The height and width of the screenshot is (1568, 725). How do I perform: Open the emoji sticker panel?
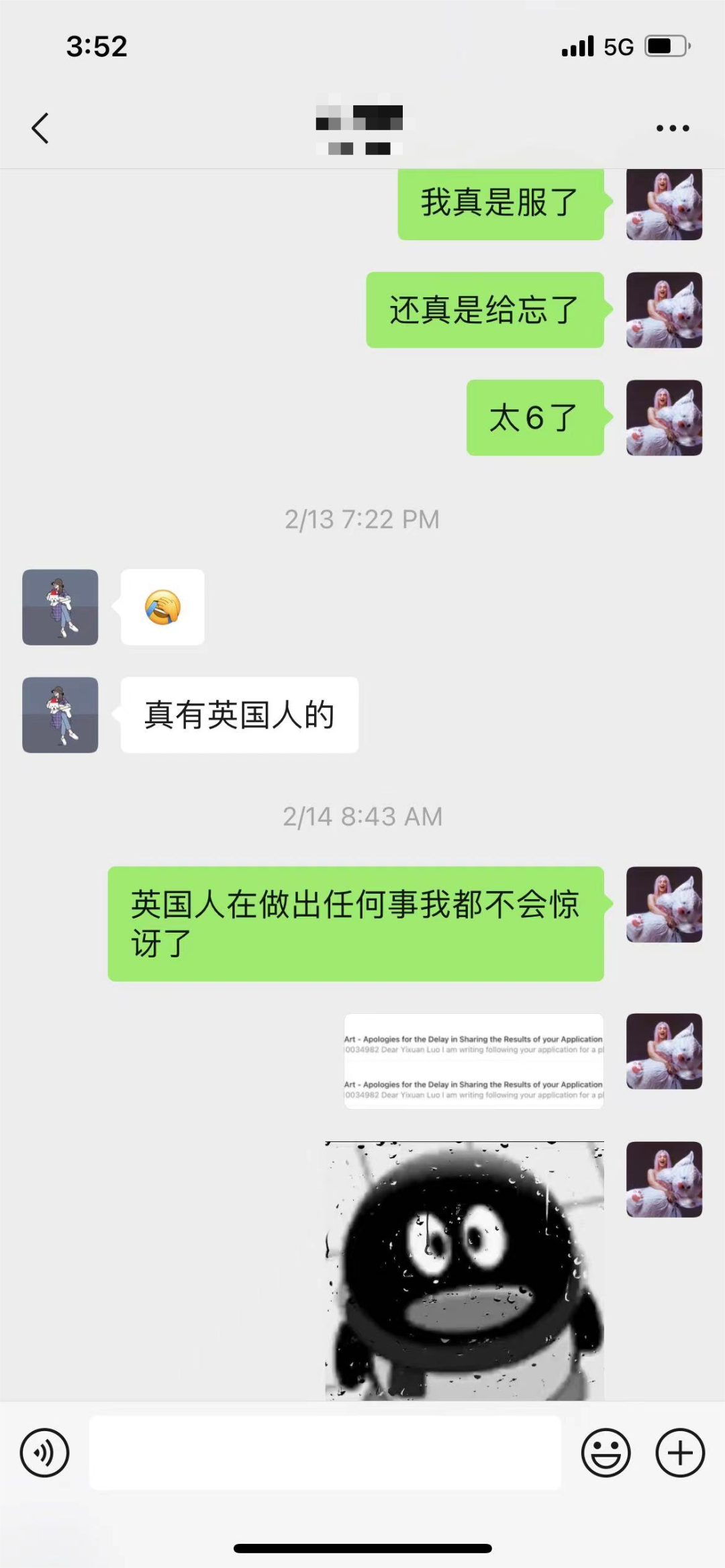(x=606, y=1453)
